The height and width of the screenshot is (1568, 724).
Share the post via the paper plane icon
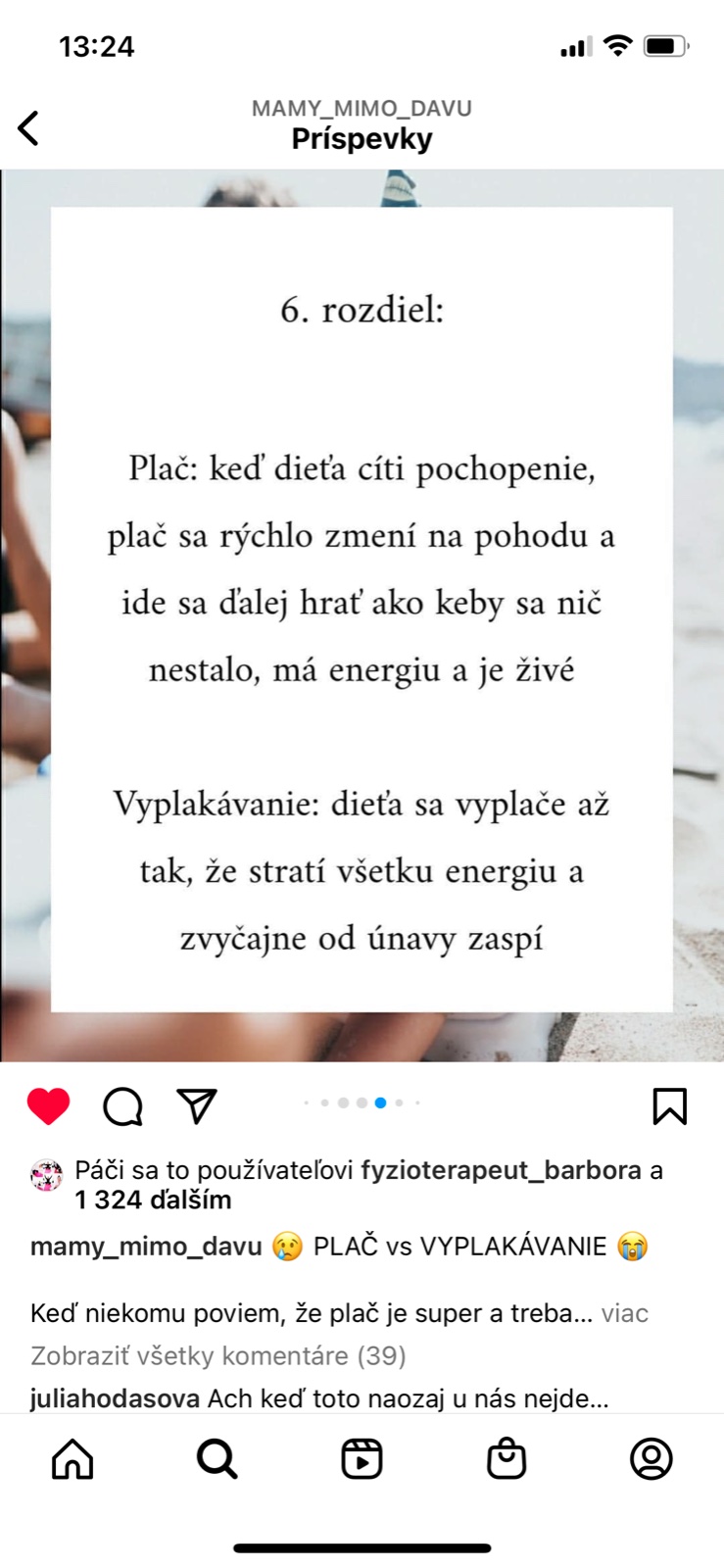[x=197, y=1106]
